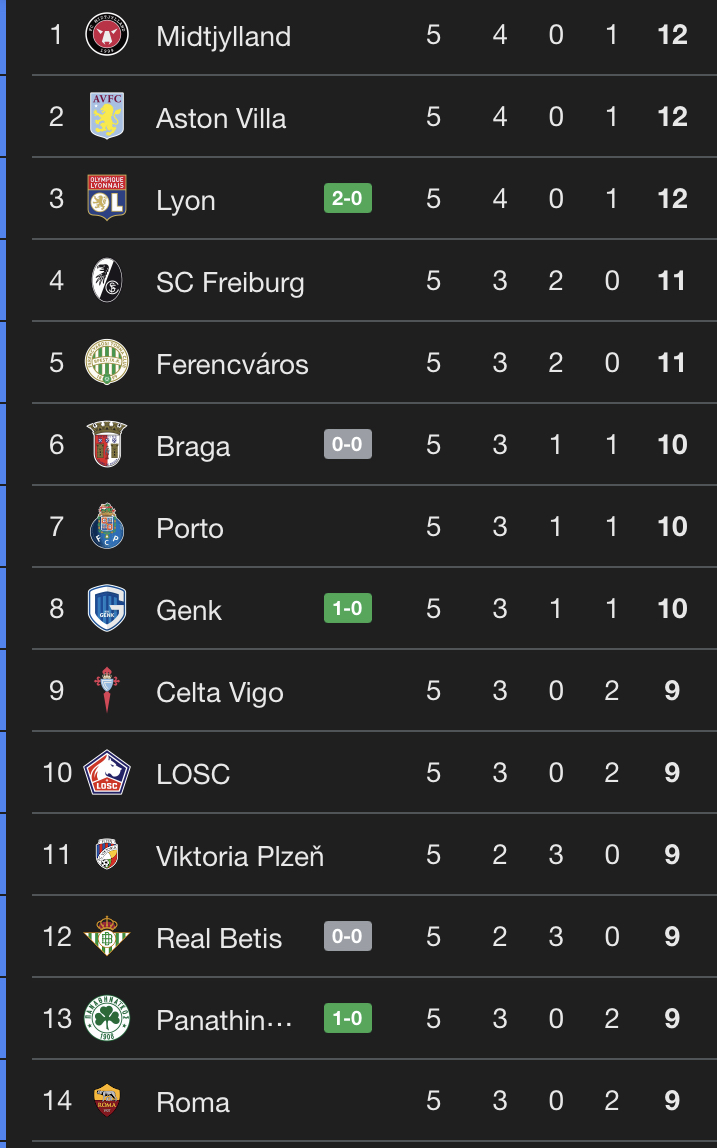Select Aston Villa in the standings
The width and height of the screenshot is (717, 1148).
pyautogui.click(x=221, y=118)
